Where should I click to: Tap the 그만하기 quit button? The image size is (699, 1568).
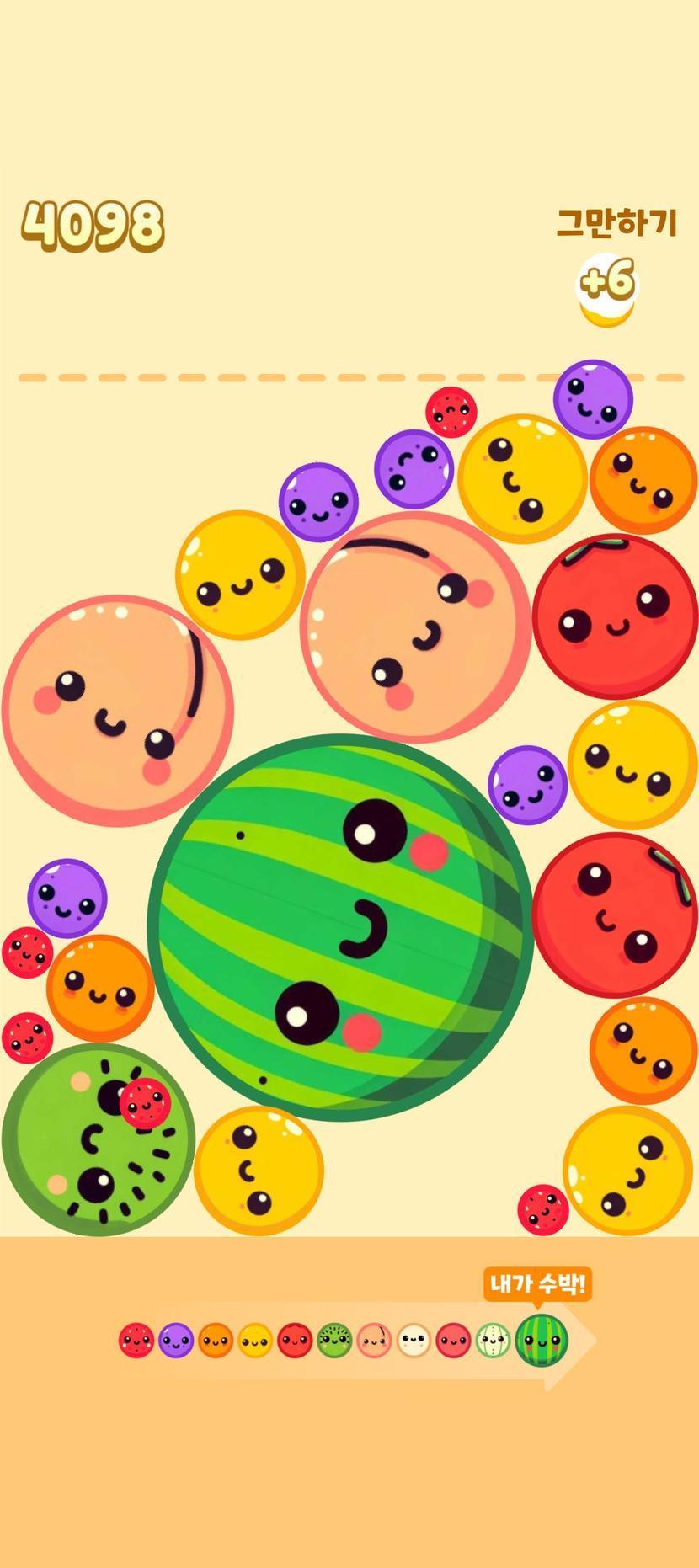click(616, 223)
